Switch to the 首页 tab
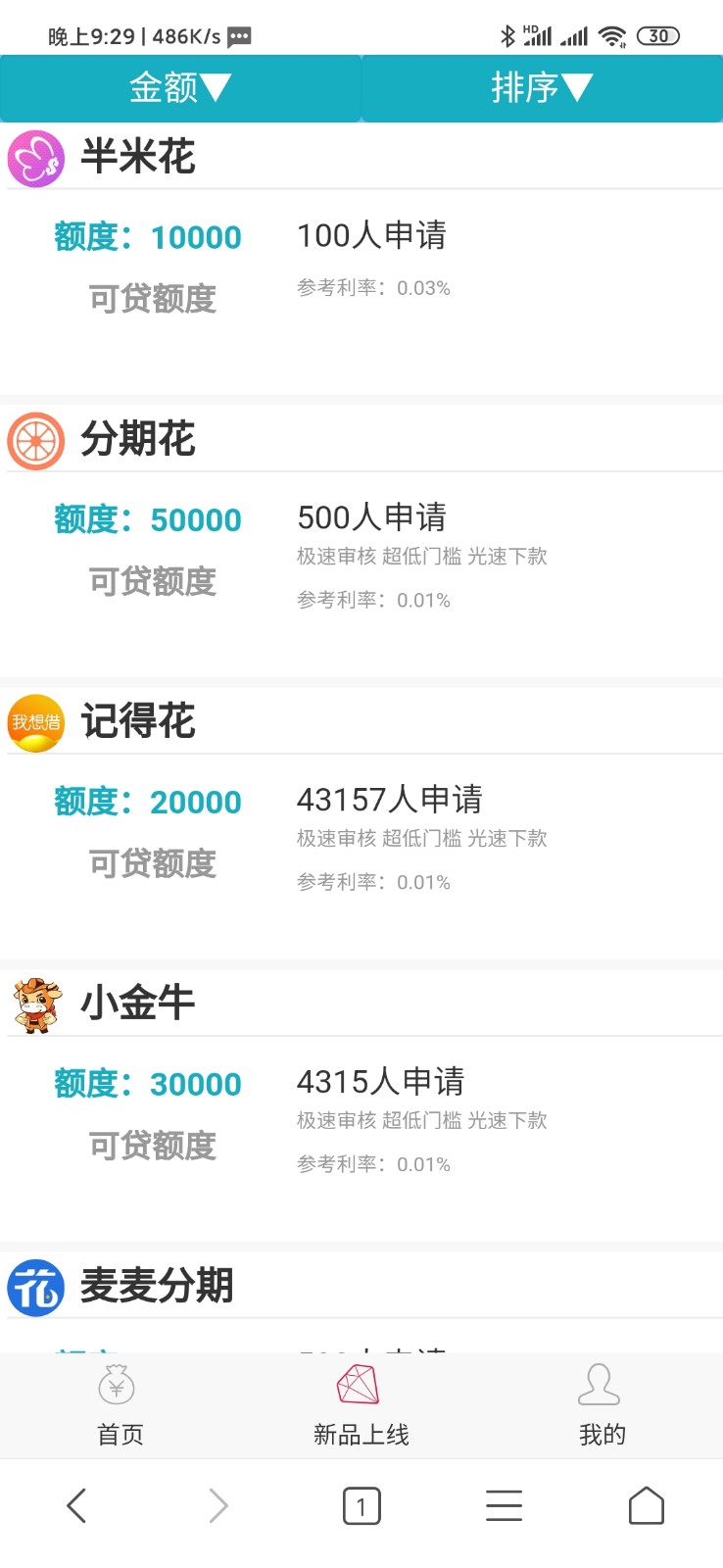723x1568 pixels. point(120,1405)
